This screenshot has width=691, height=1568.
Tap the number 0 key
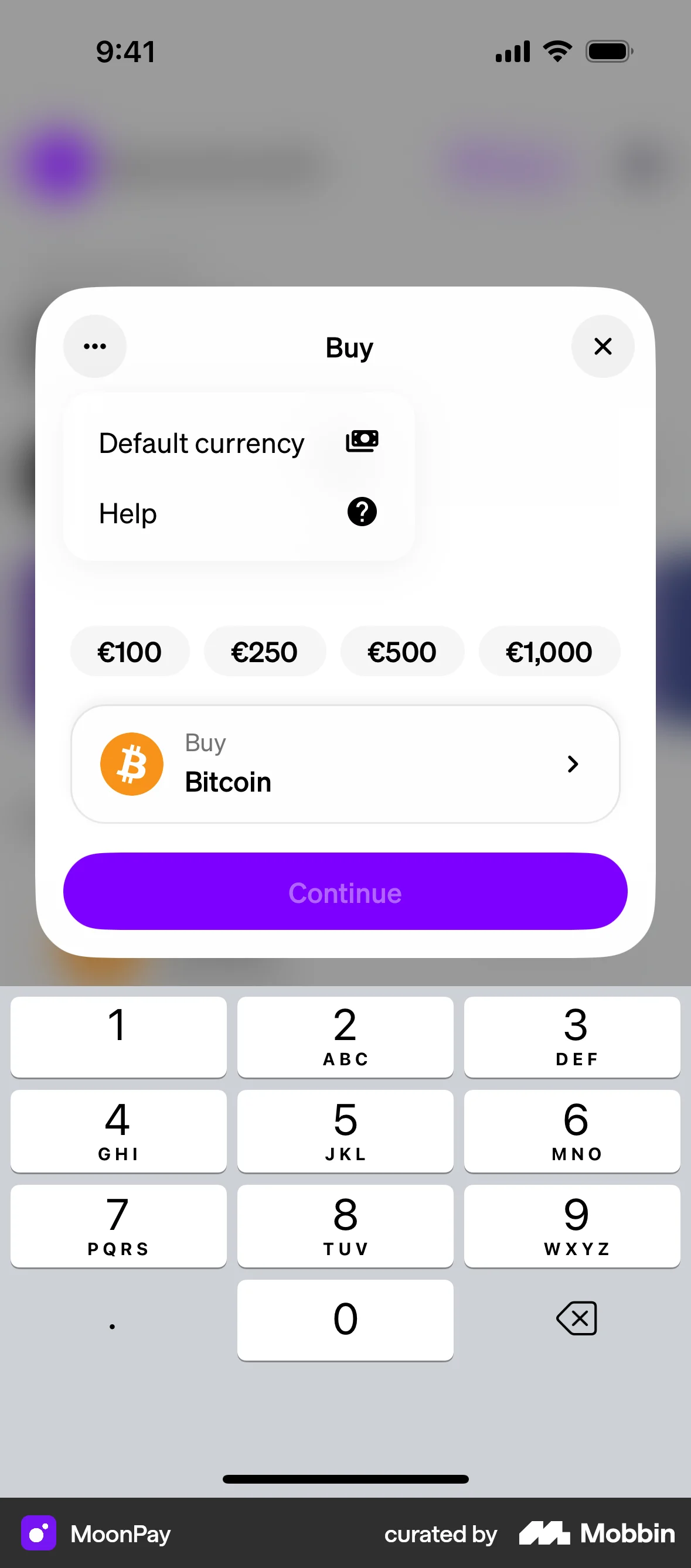(345, 1318)
